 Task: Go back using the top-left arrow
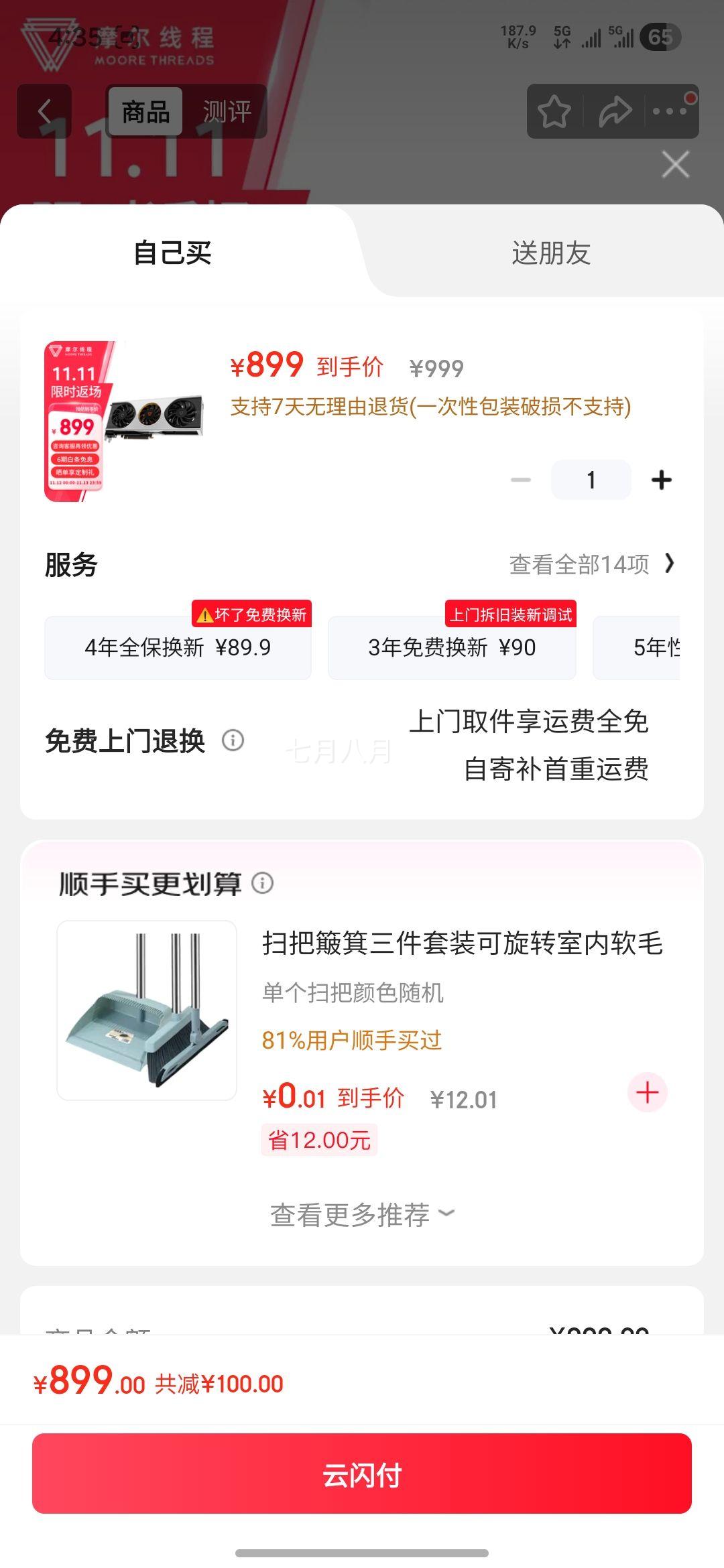click(44, 111)
